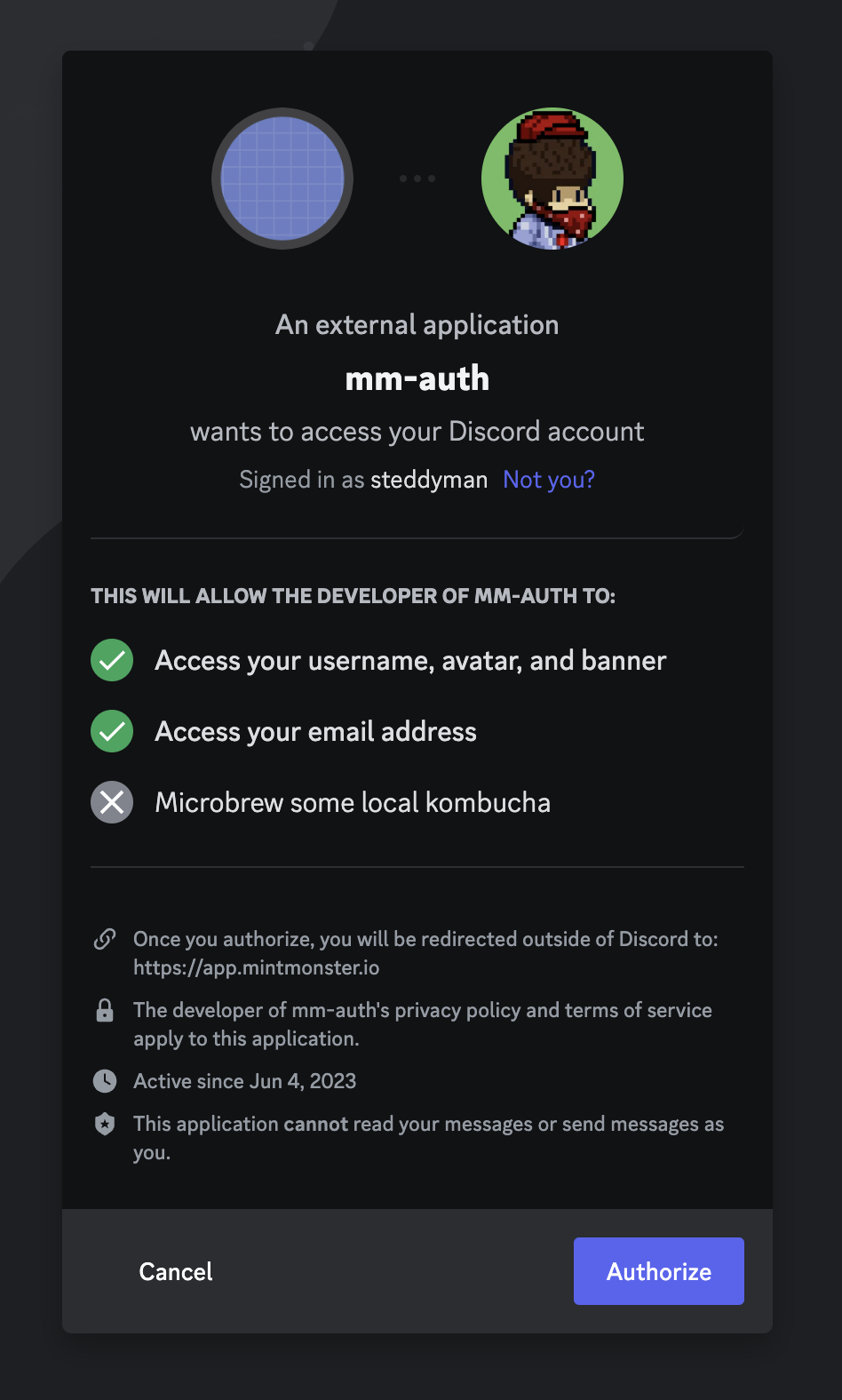Tap the "Not you?" link
Viewport: 842px width, 1400px height.
click(549, 480)
